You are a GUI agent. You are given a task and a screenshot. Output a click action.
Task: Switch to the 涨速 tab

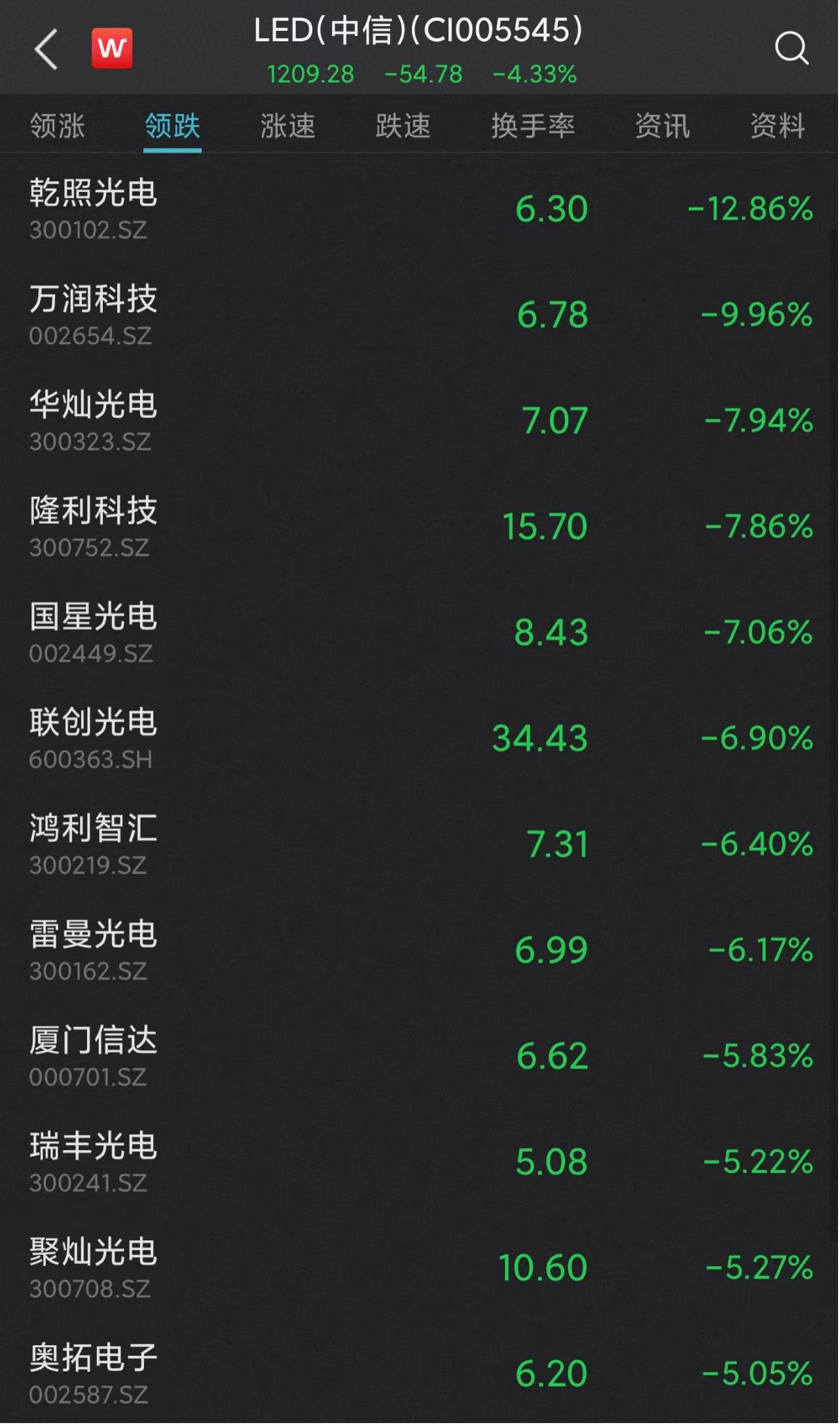pyautogui.click(x=288, y=126)
